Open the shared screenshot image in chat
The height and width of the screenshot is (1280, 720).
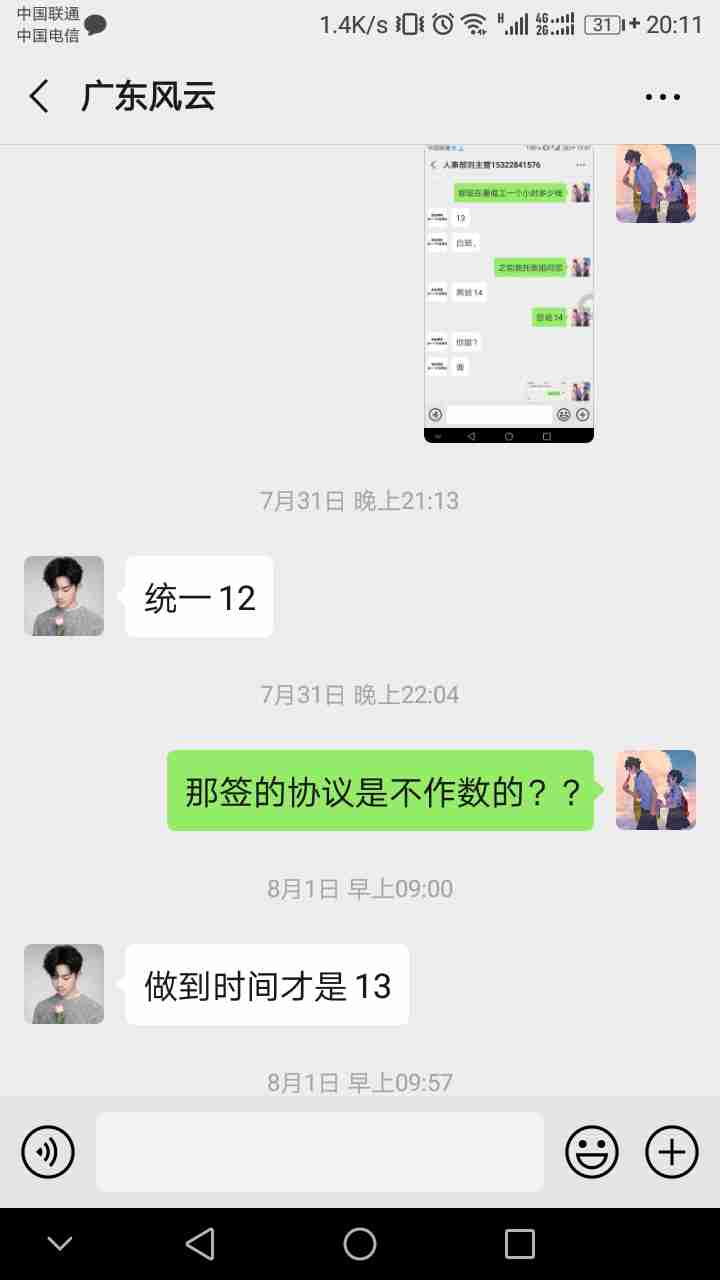[508, 294]
